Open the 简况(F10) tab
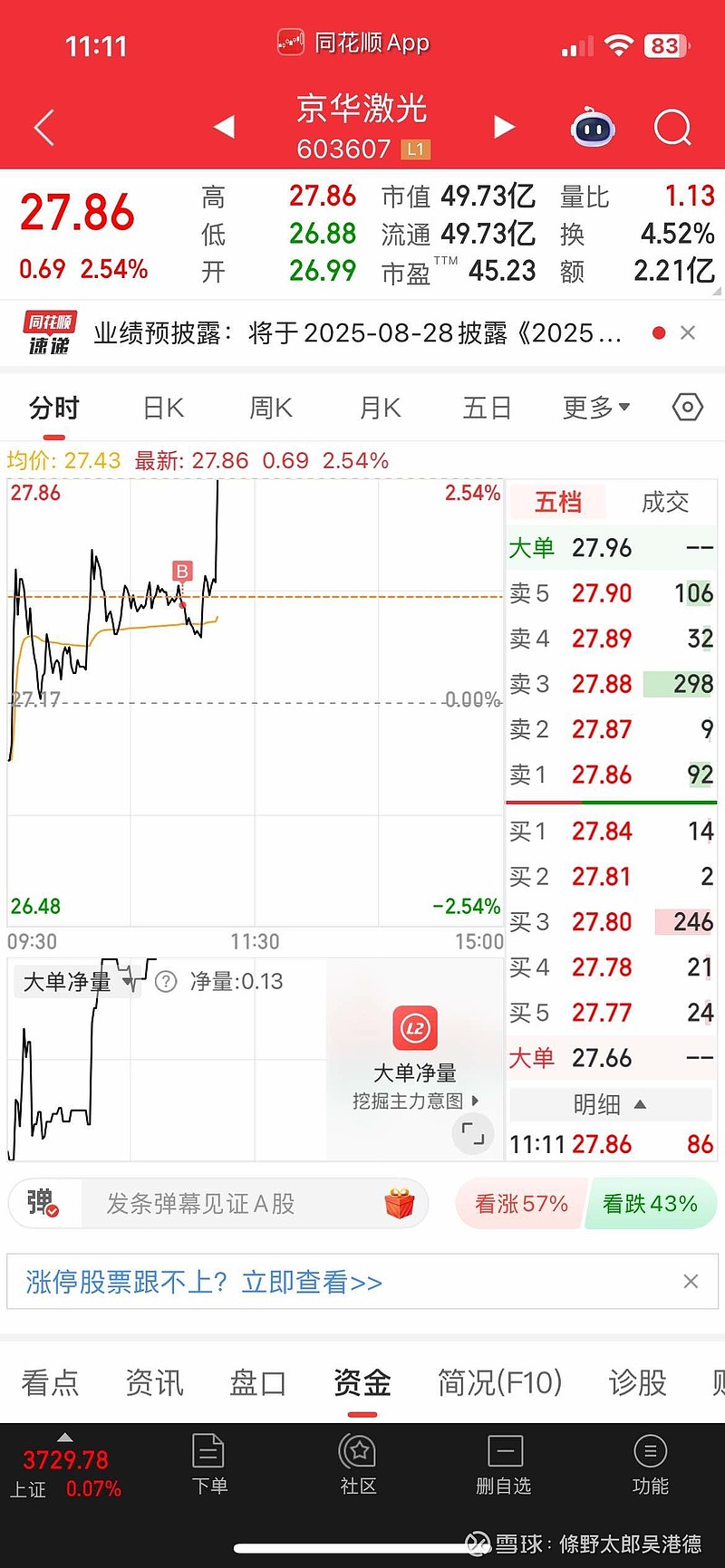The height and width of the screenshot is (1568, 725). click(x=499, y=1382)
